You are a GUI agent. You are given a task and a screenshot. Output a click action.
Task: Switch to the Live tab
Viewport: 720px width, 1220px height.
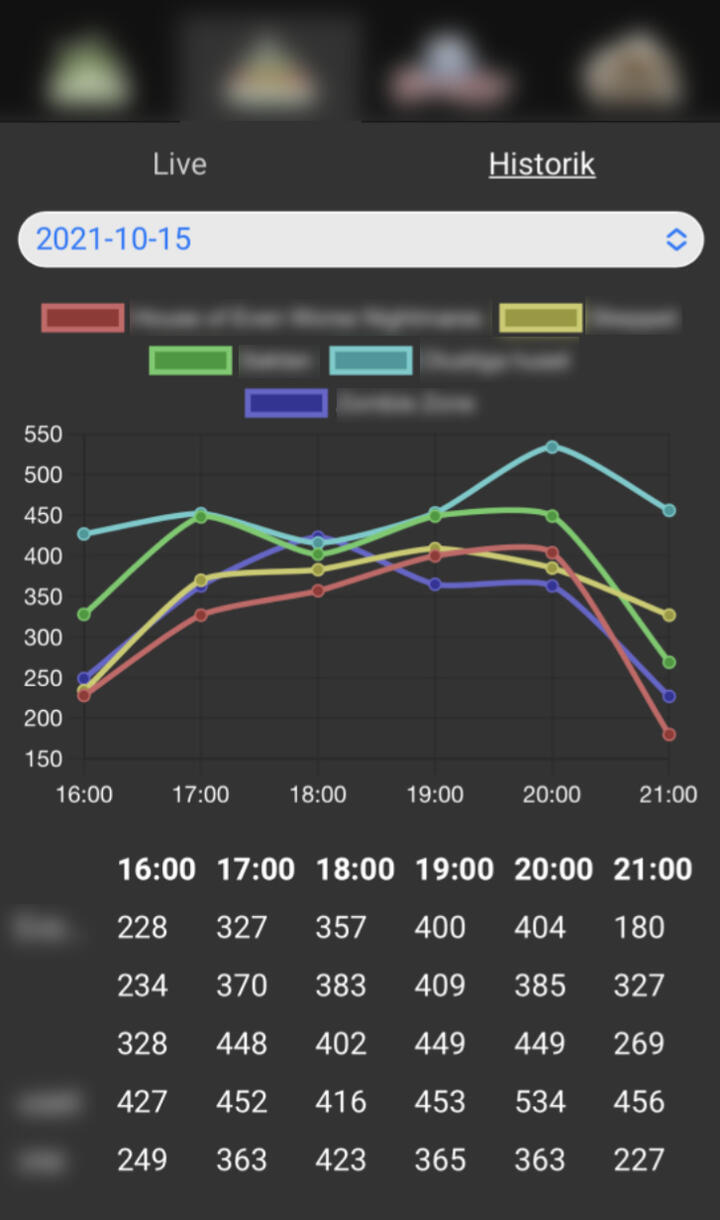tap(180, 164)
